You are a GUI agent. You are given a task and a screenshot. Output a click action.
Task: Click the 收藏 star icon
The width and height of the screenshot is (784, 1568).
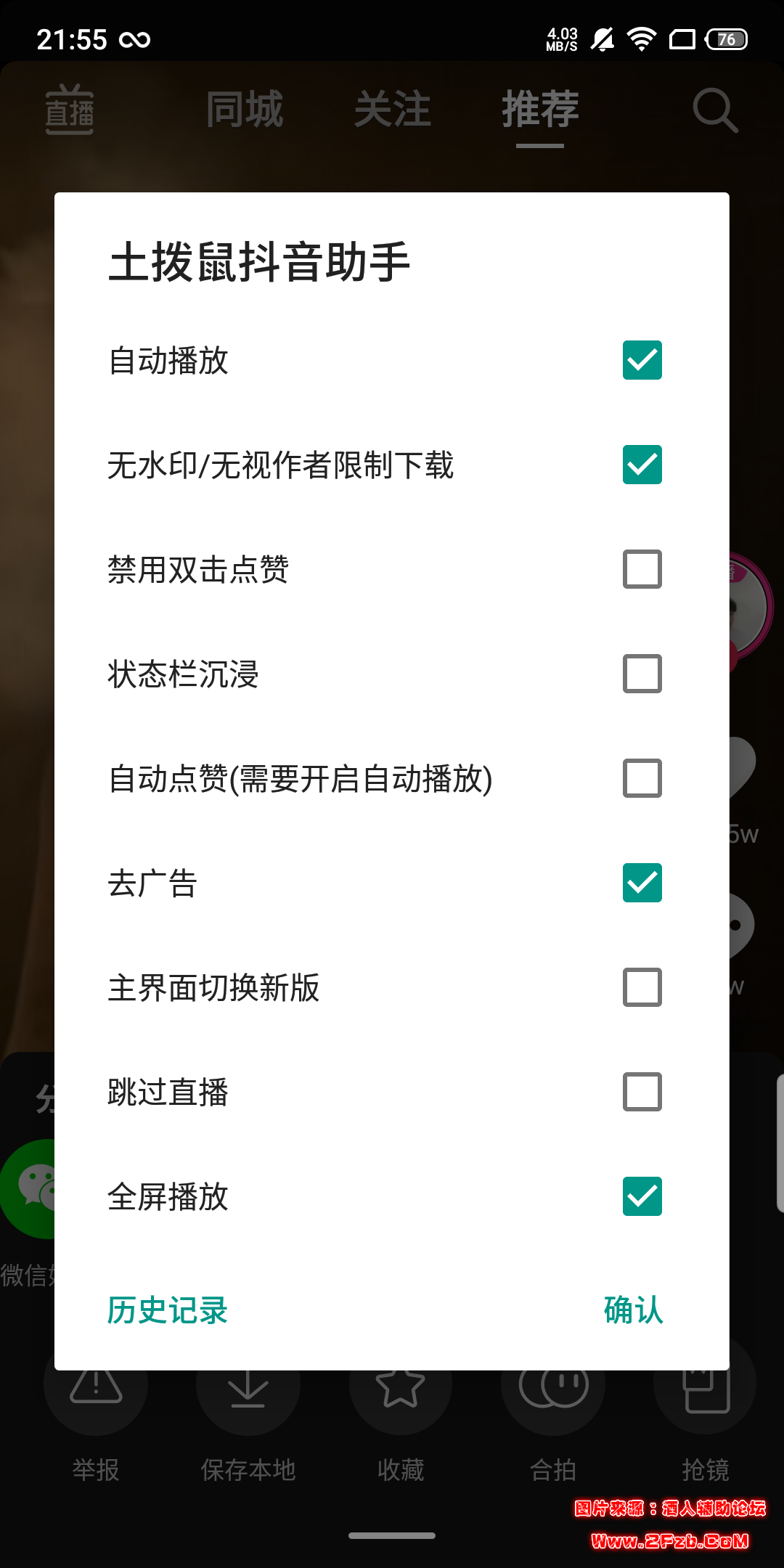tap(401, 1388)
